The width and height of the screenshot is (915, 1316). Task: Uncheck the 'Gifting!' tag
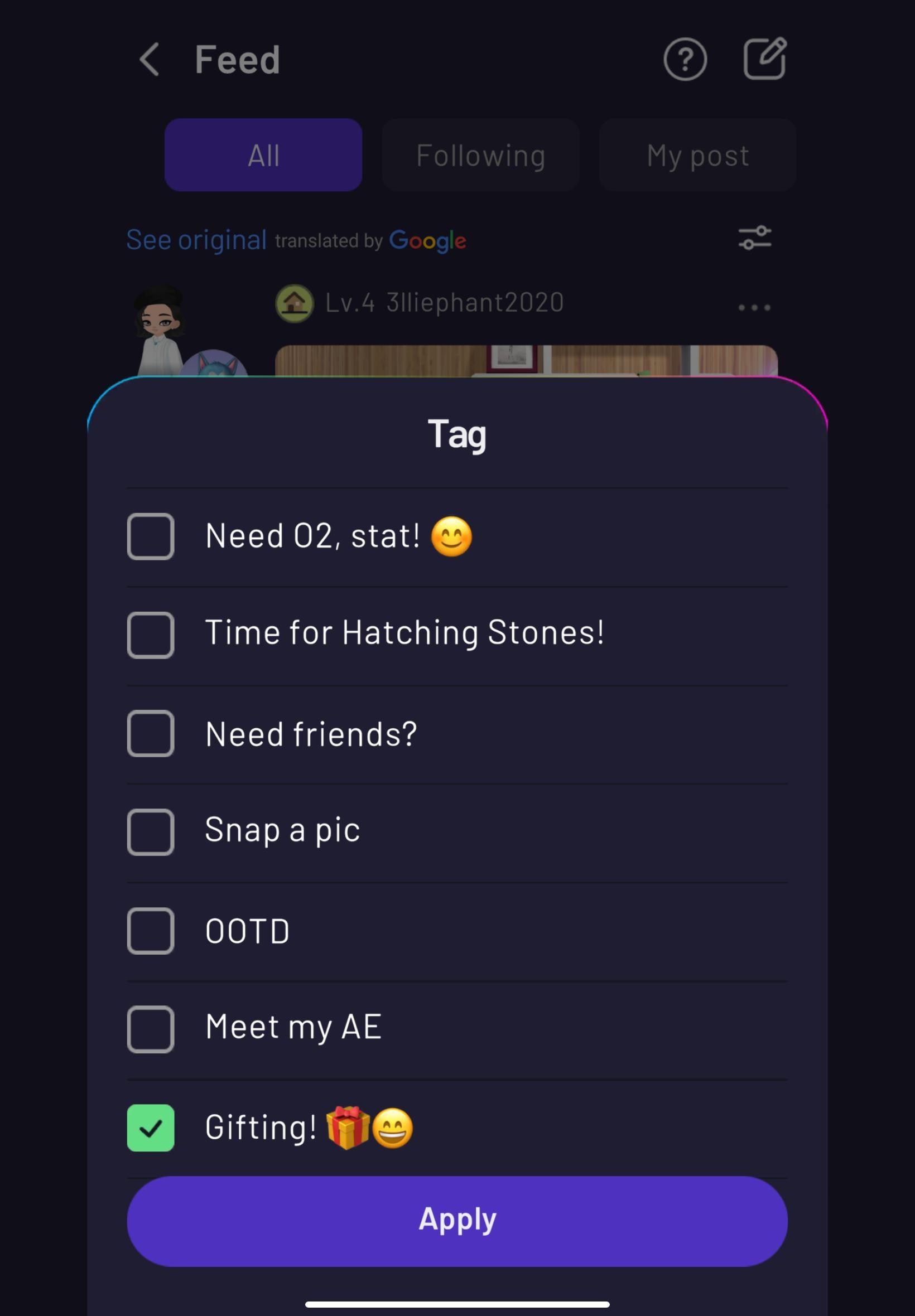tap(150, 1128)
